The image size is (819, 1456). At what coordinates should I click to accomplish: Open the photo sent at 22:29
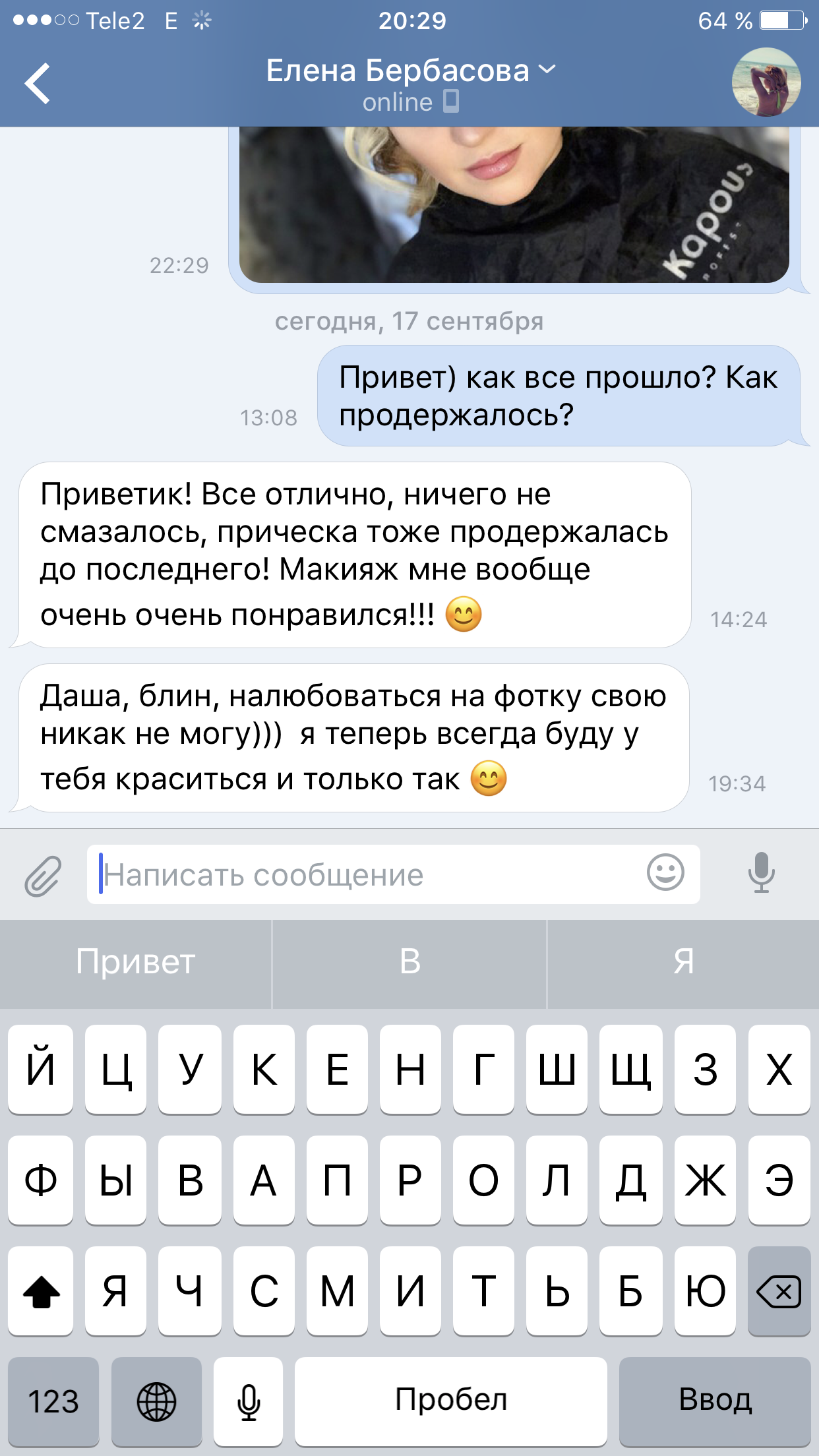(x=514, y=204)
